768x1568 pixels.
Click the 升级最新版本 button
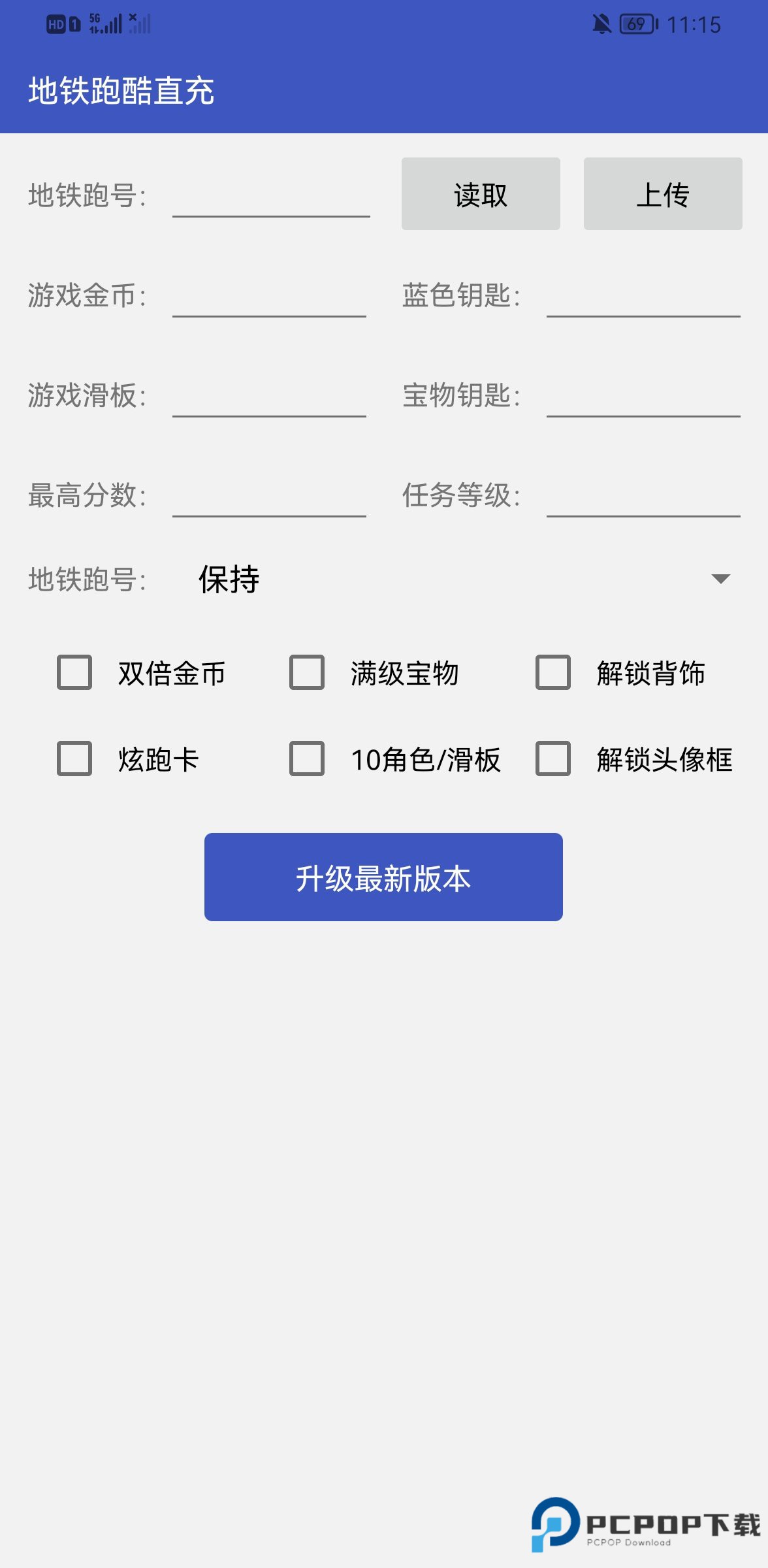pyautogui.click(x=383, y=877)
